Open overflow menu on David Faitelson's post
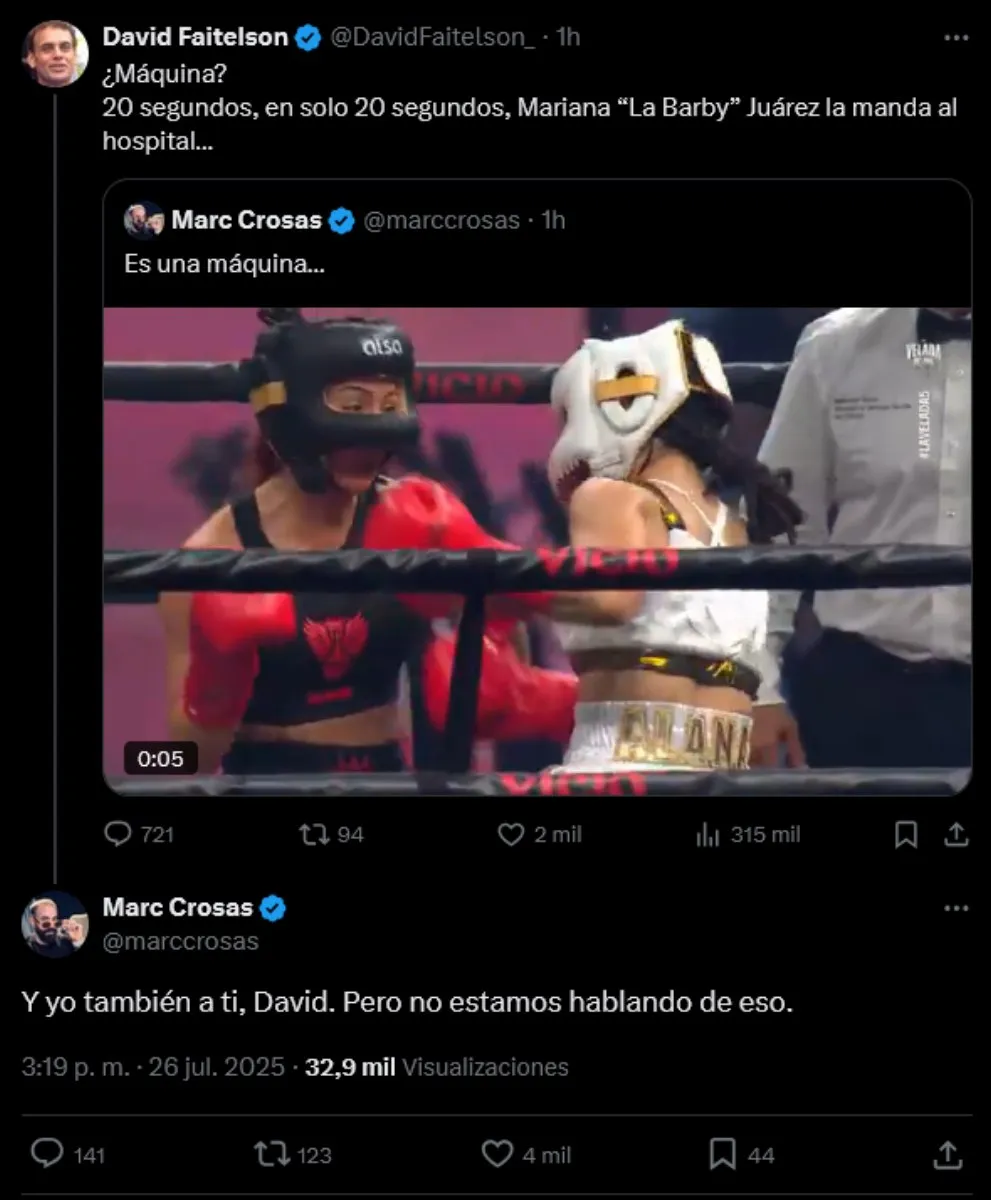The width and height of the screenshot is (991, 1200). pos(956,38)
